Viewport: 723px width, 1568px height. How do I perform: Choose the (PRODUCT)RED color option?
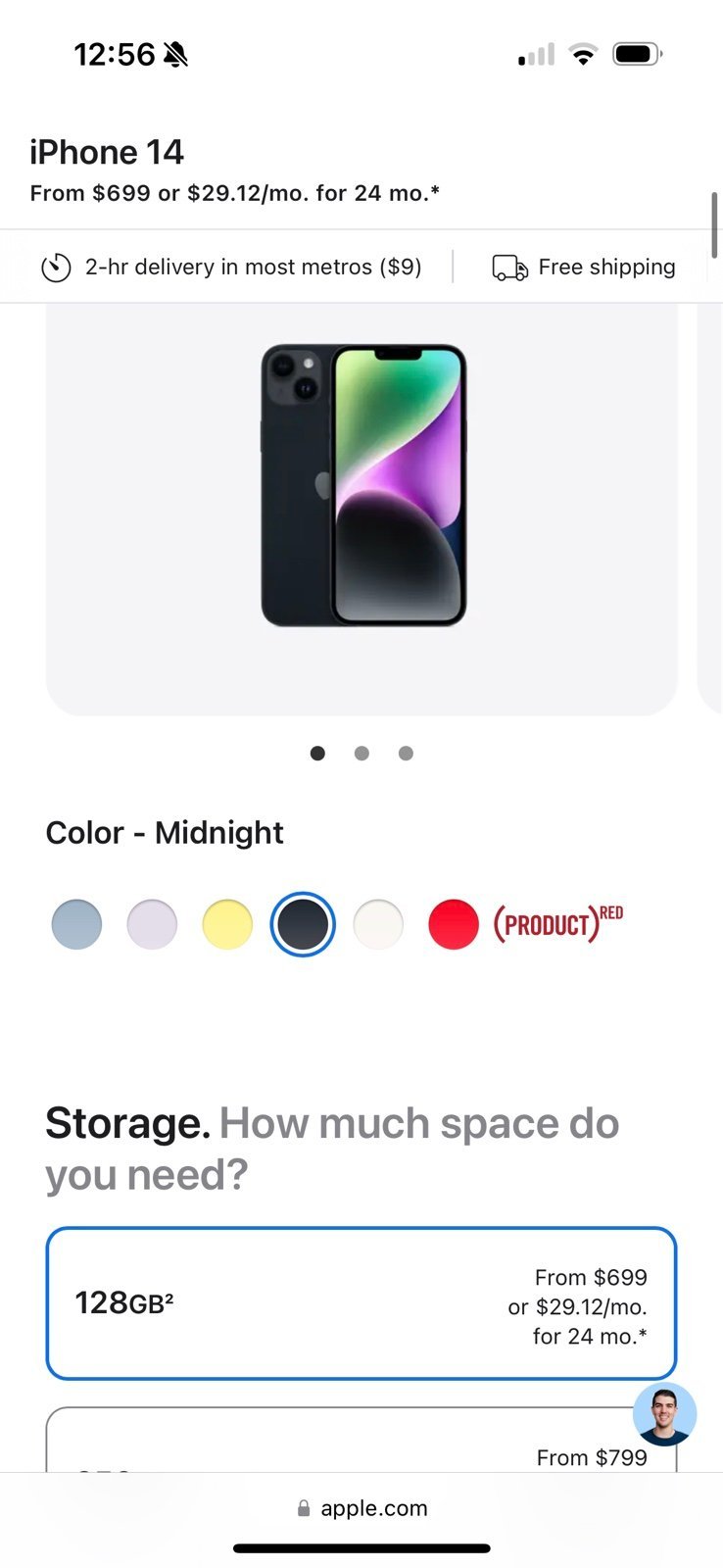[x=453, y=923]
